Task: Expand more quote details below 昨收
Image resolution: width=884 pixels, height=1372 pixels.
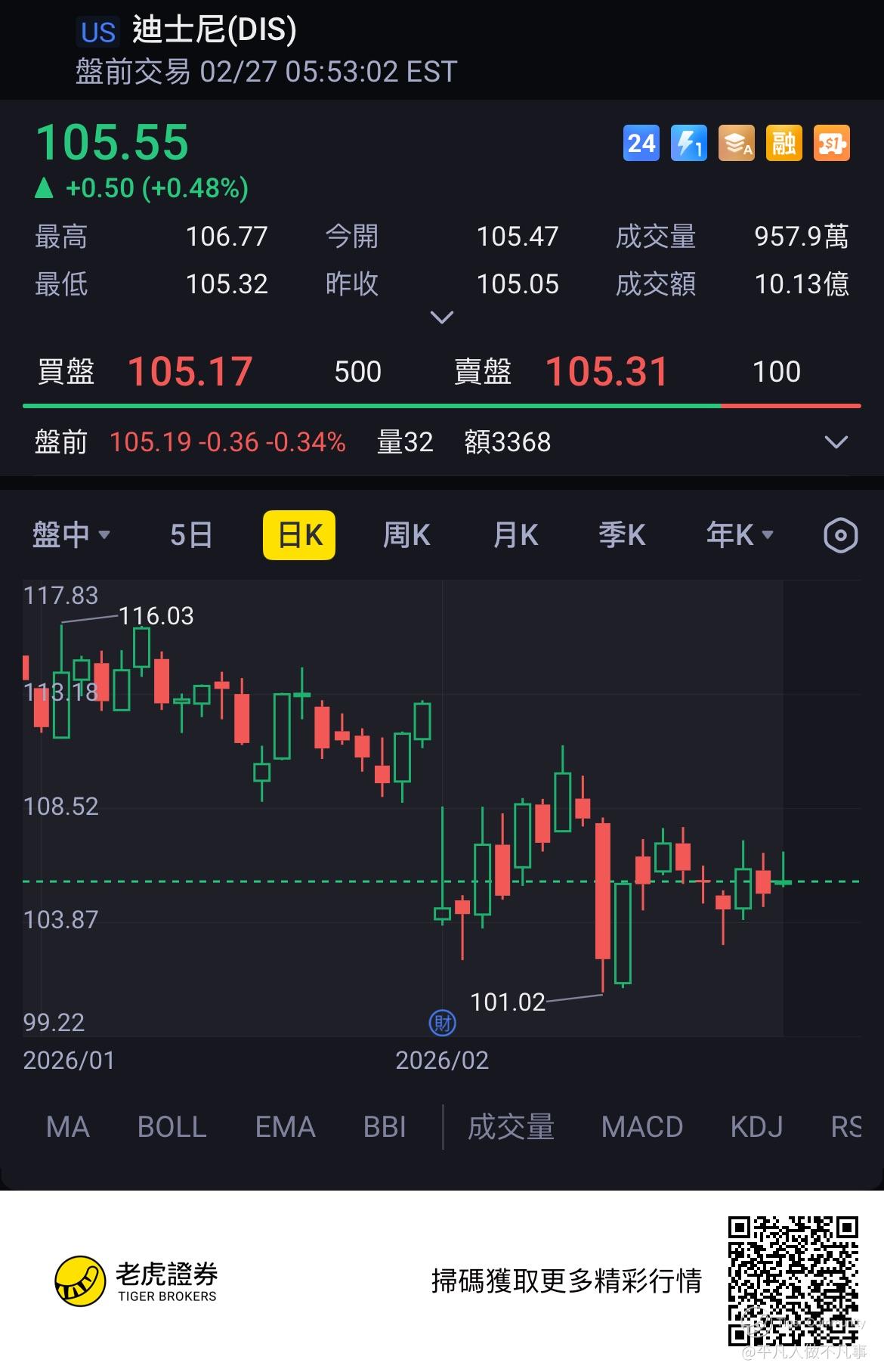Action: click(441, 317)
